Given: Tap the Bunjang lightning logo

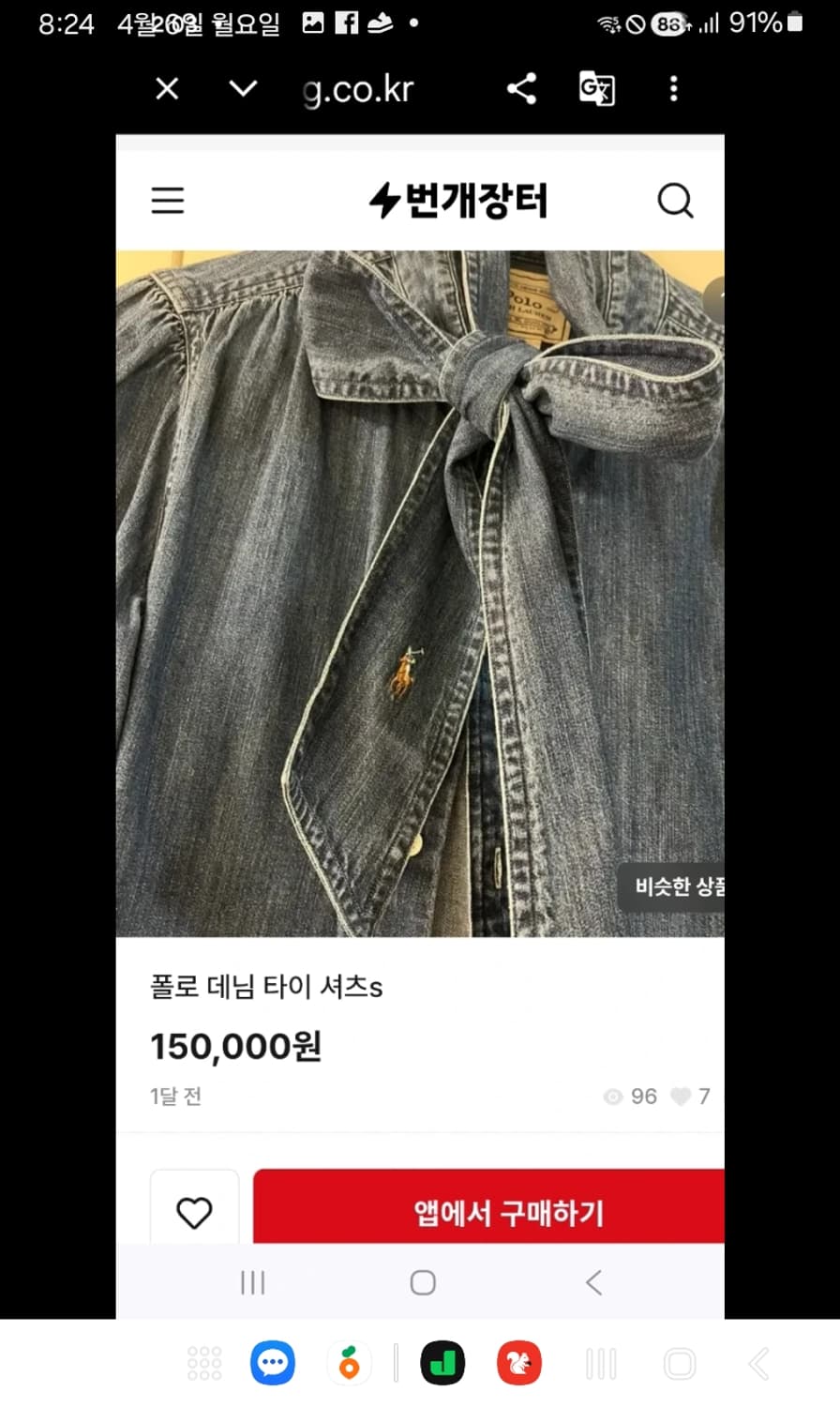Looking at the screenshot, I should tap(457, 199).
